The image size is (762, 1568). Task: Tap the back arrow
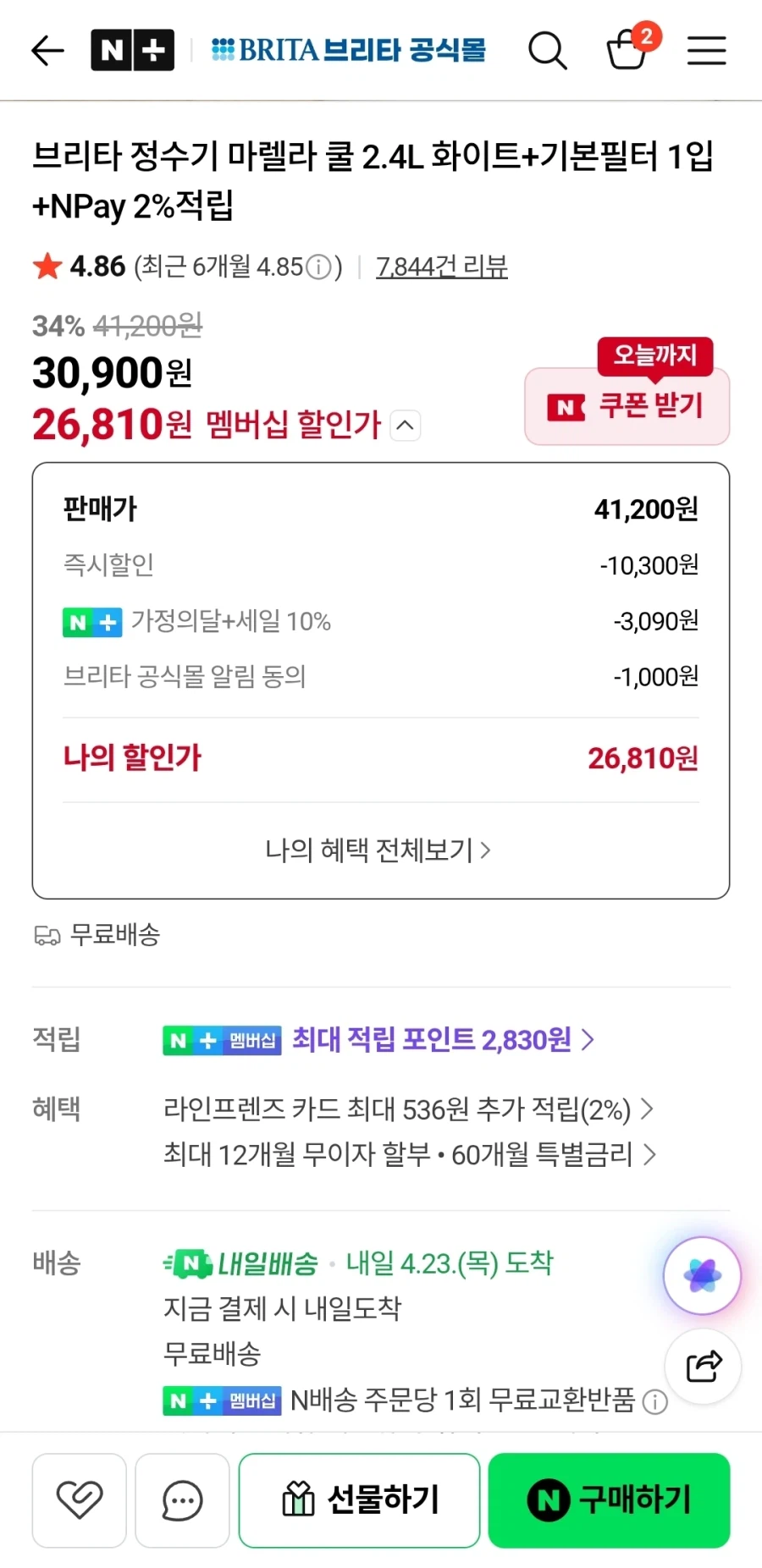pyautogui.click(x=47, y=51)
